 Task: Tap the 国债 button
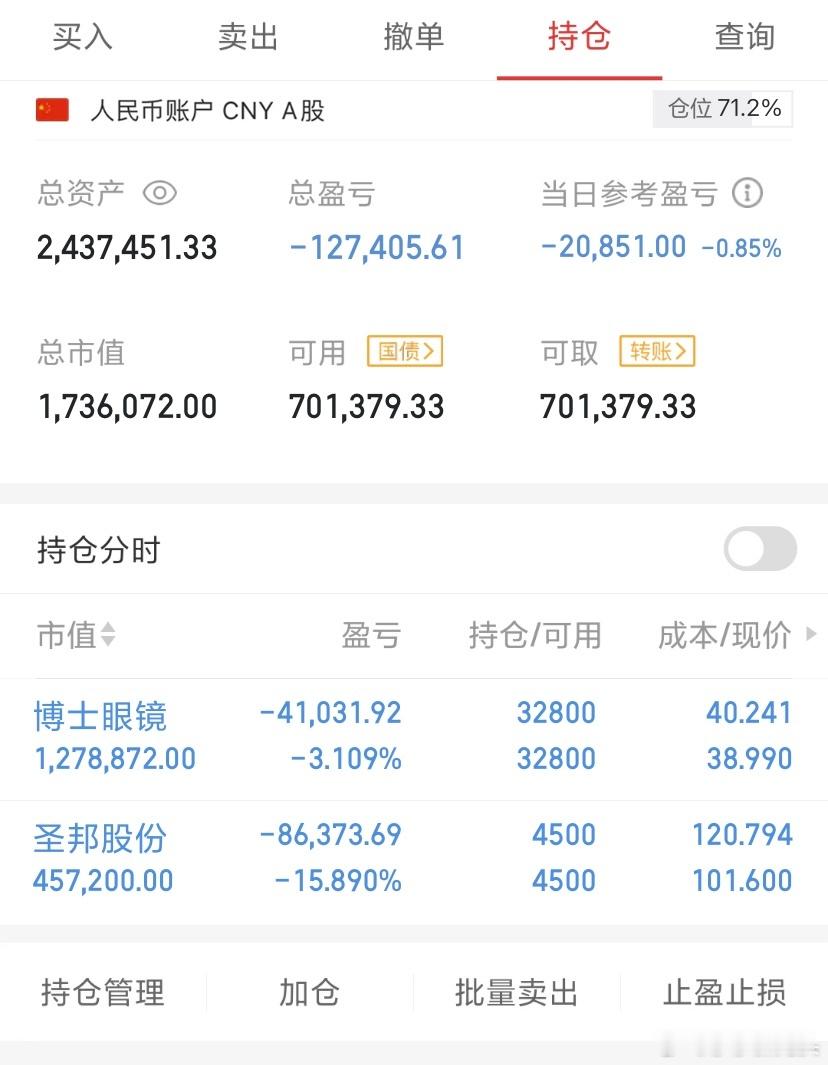405,351
